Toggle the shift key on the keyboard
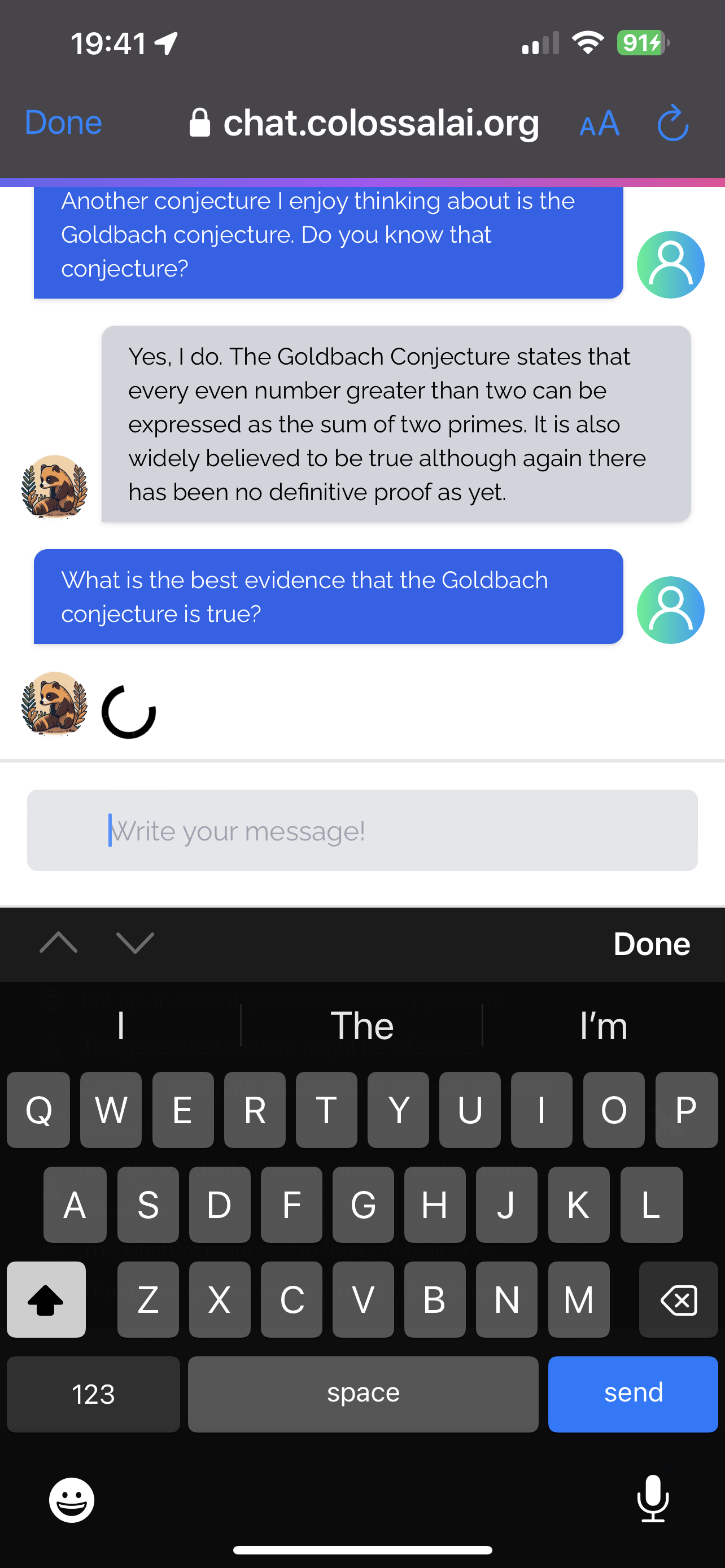The width and height of the screenshot is (725, 1568). [x=46, y=1300]
